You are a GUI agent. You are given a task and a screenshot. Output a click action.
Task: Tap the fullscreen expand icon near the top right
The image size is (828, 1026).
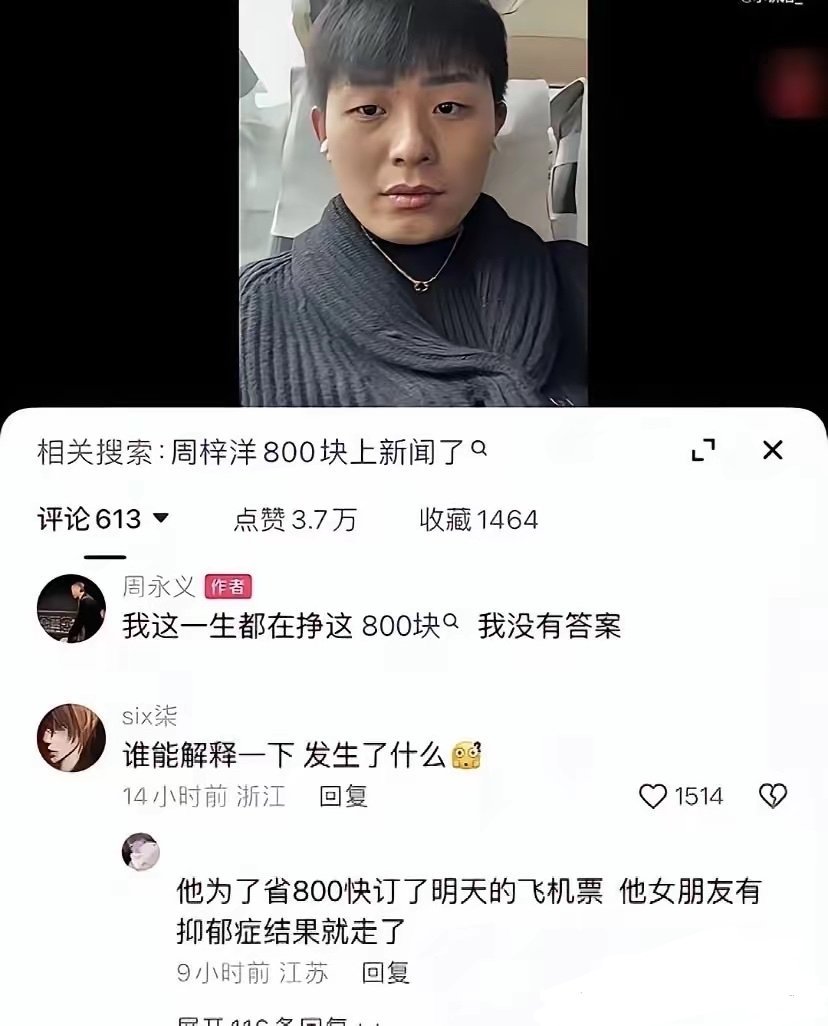pos(703,450)
